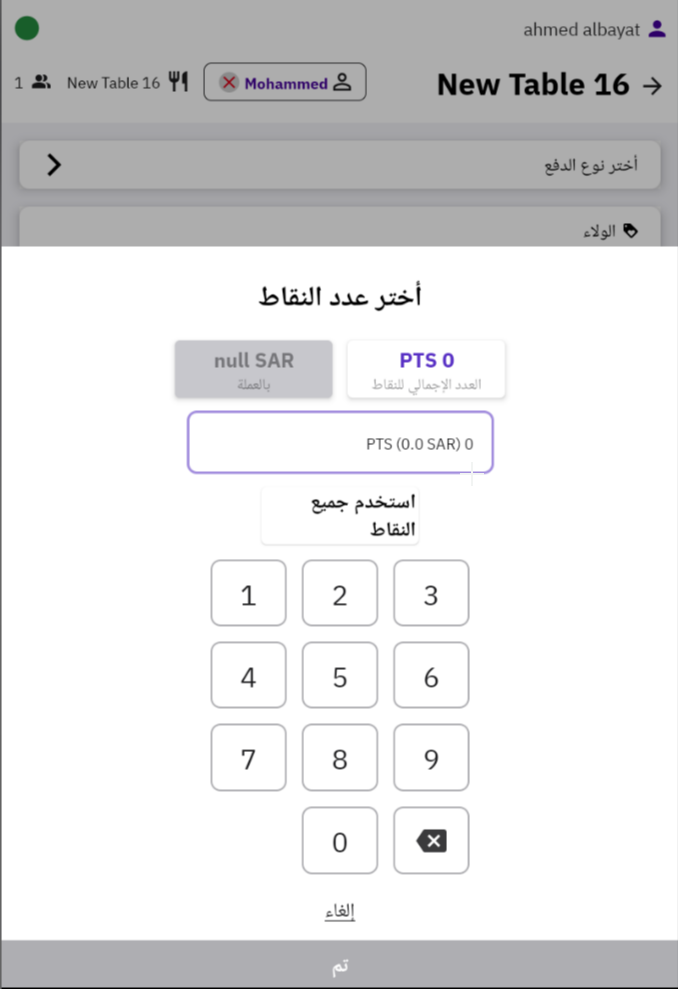Confirm with the تم button

339,966
